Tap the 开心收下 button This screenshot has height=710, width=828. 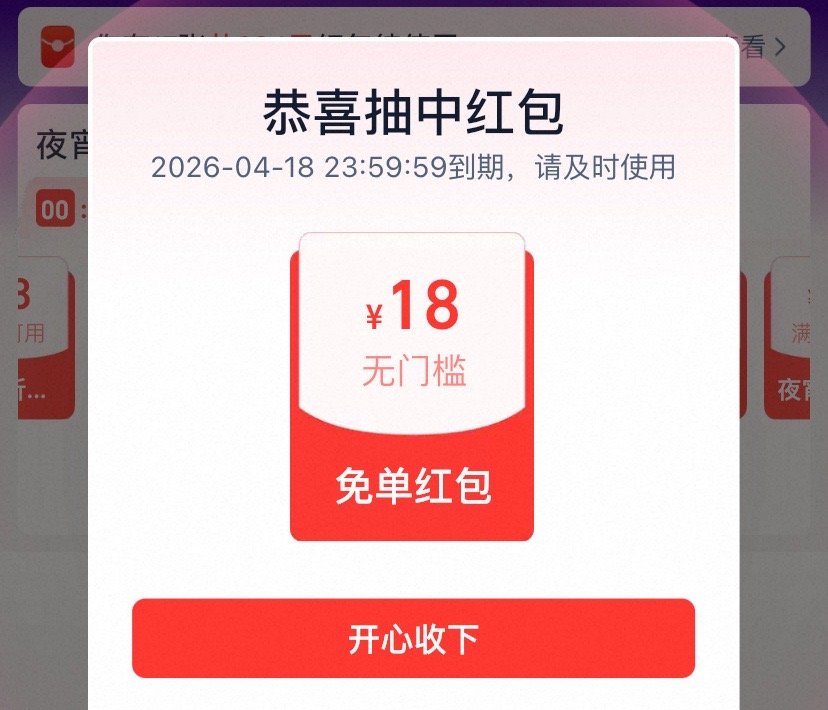point(413,639)
